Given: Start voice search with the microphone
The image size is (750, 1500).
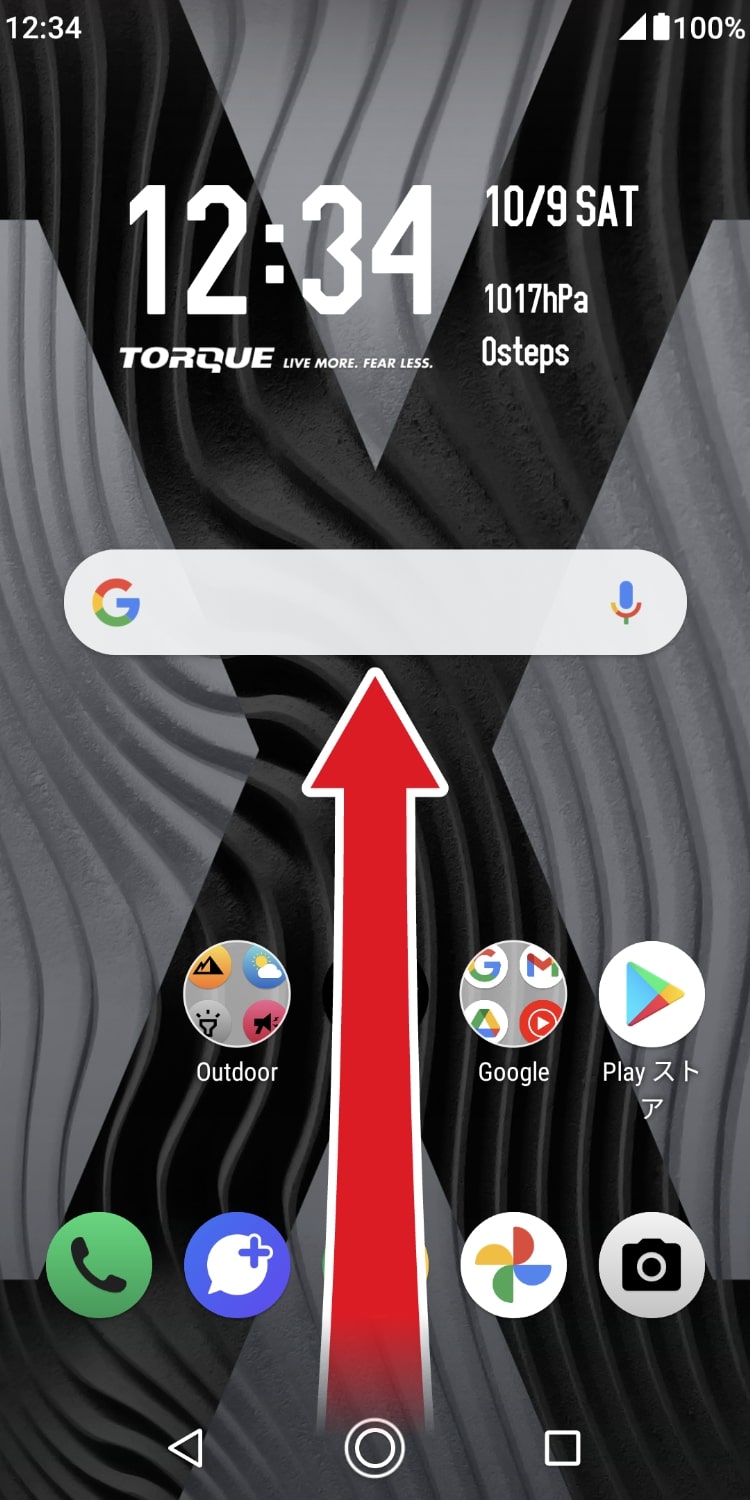Looking at the screenshot, I should [x=626, y=603].
